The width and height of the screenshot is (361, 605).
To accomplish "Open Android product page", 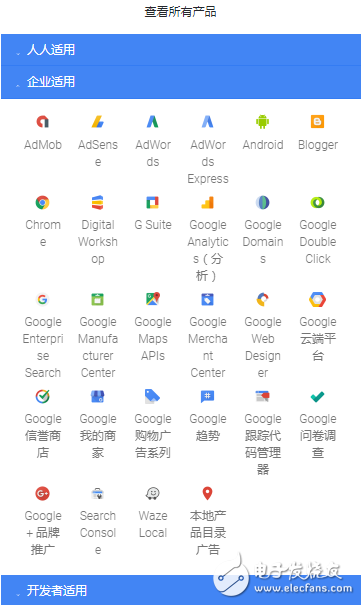I will click(x=263, y=133).
